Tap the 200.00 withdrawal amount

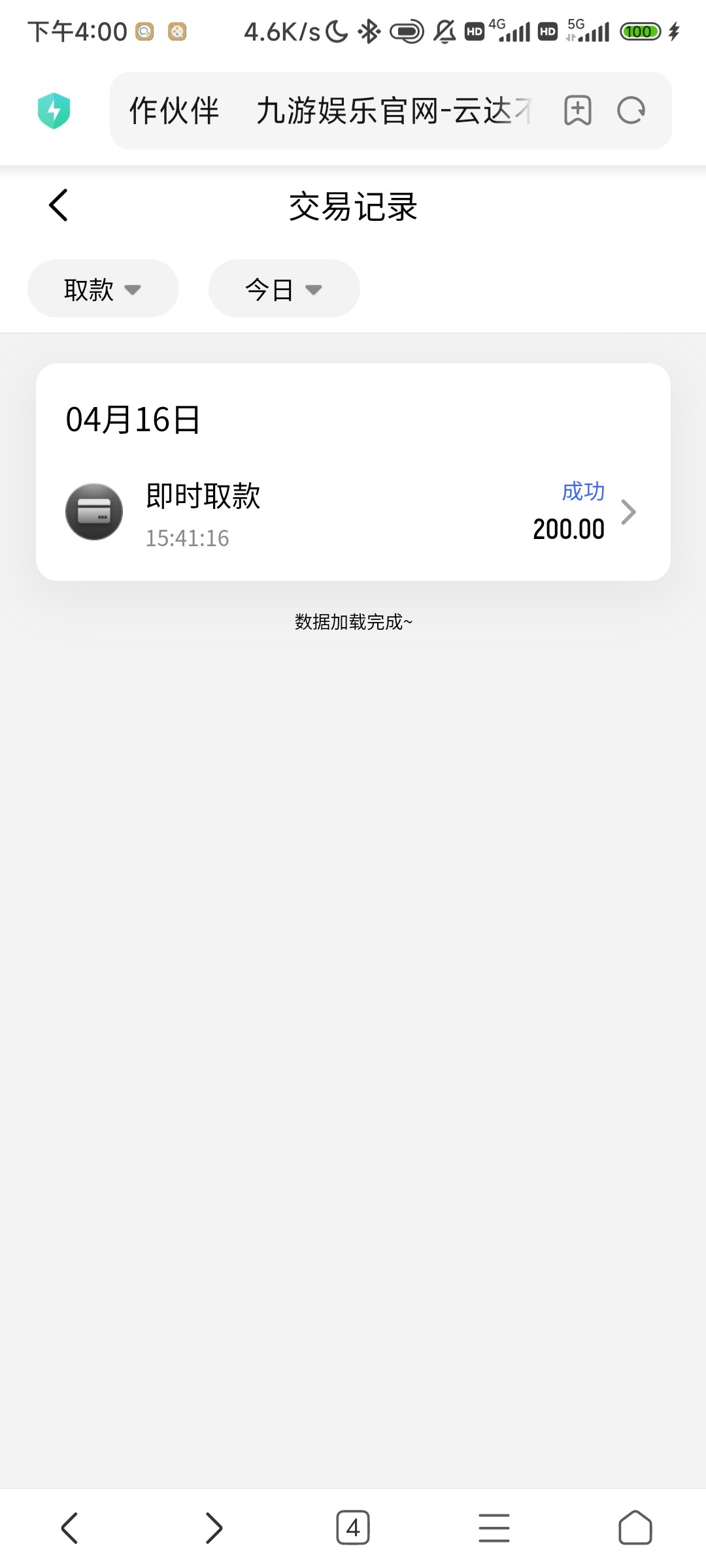[567, 529]
